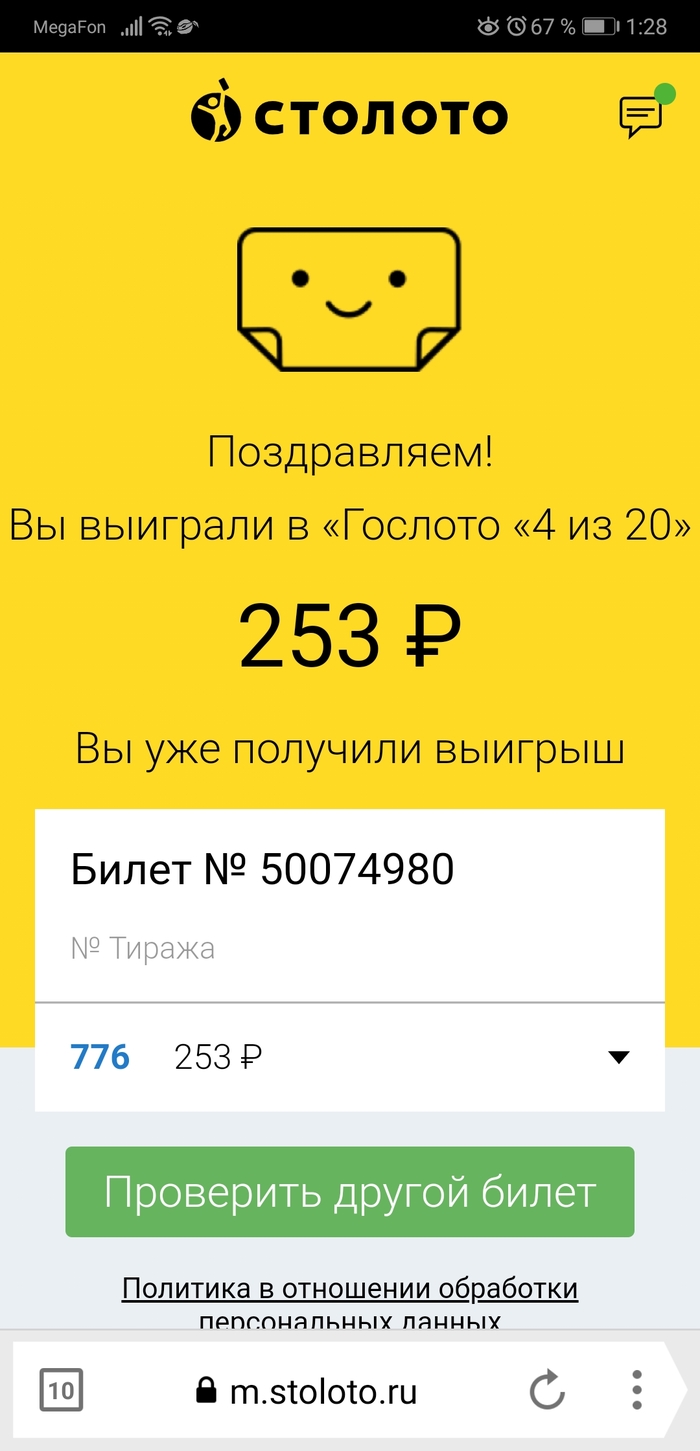Open the browser tabs switcher
700x1451 pixels.
[61, 1390]
